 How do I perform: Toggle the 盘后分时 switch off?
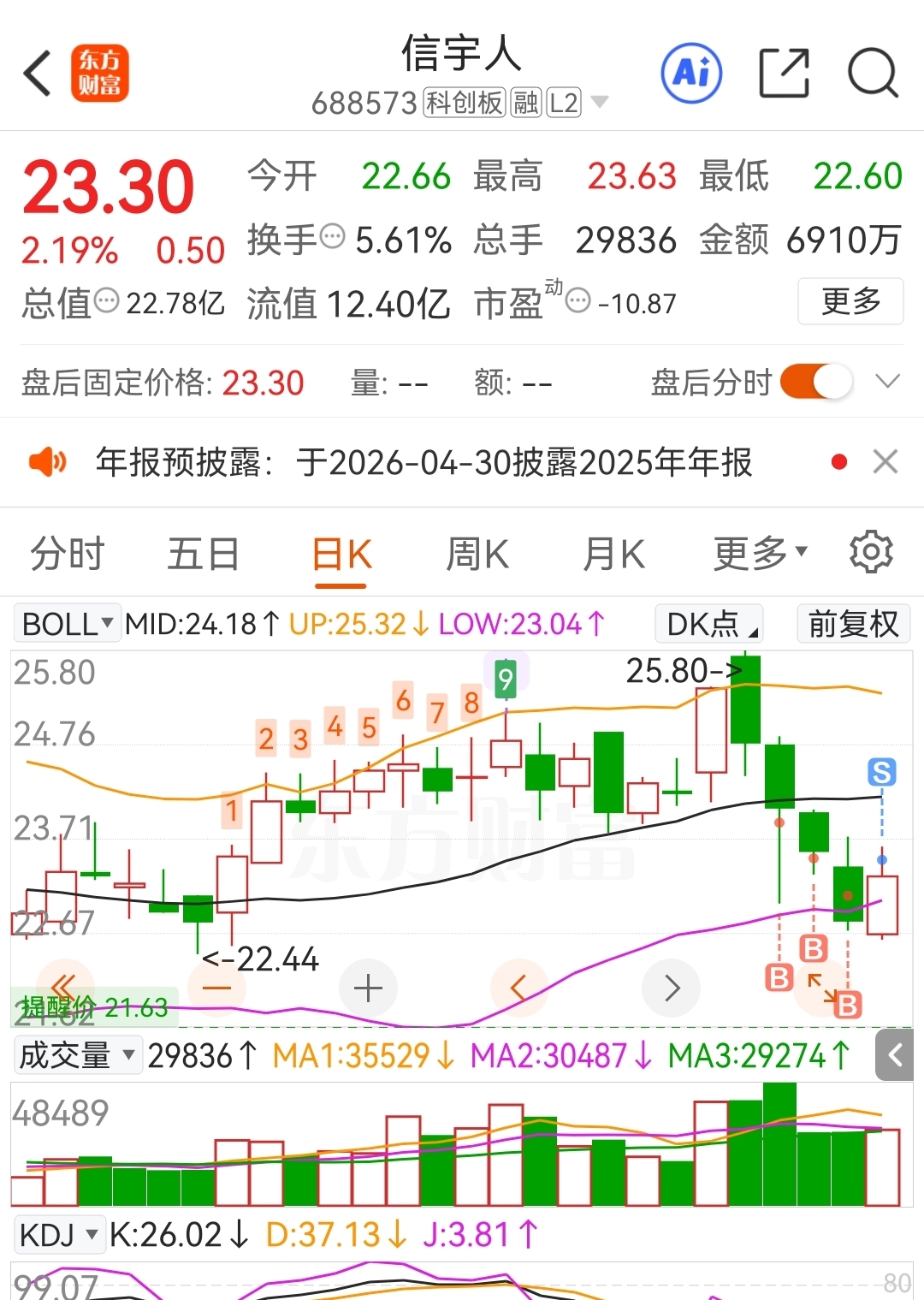coord(816,382)
